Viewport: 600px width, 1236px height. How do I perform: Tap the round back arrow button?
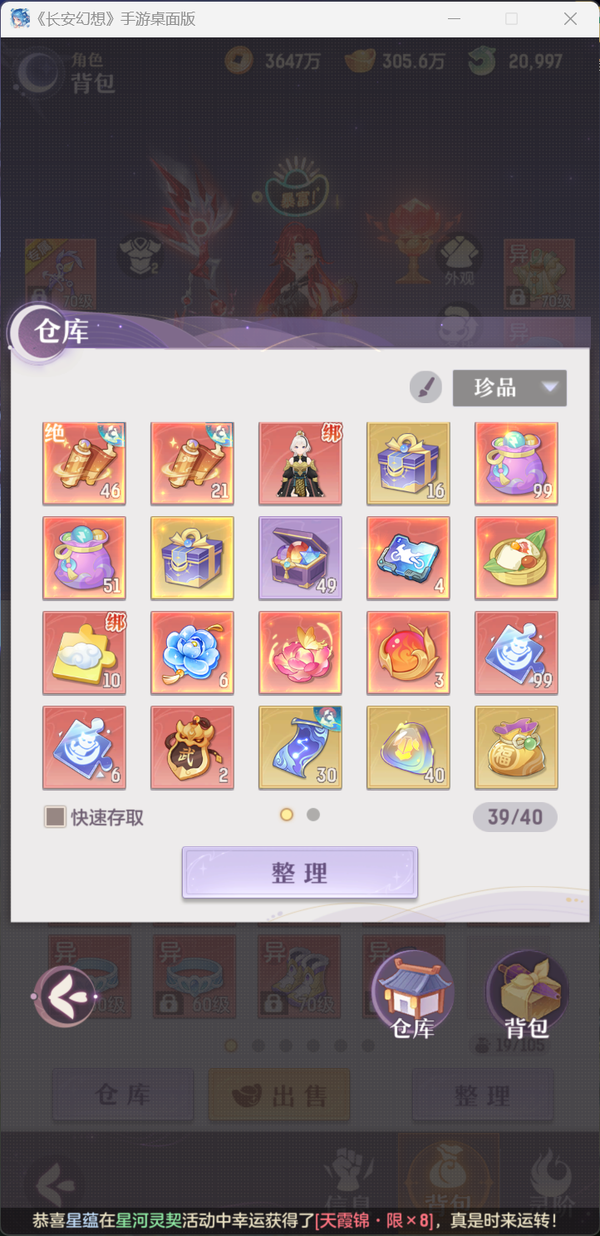[65, 996]
